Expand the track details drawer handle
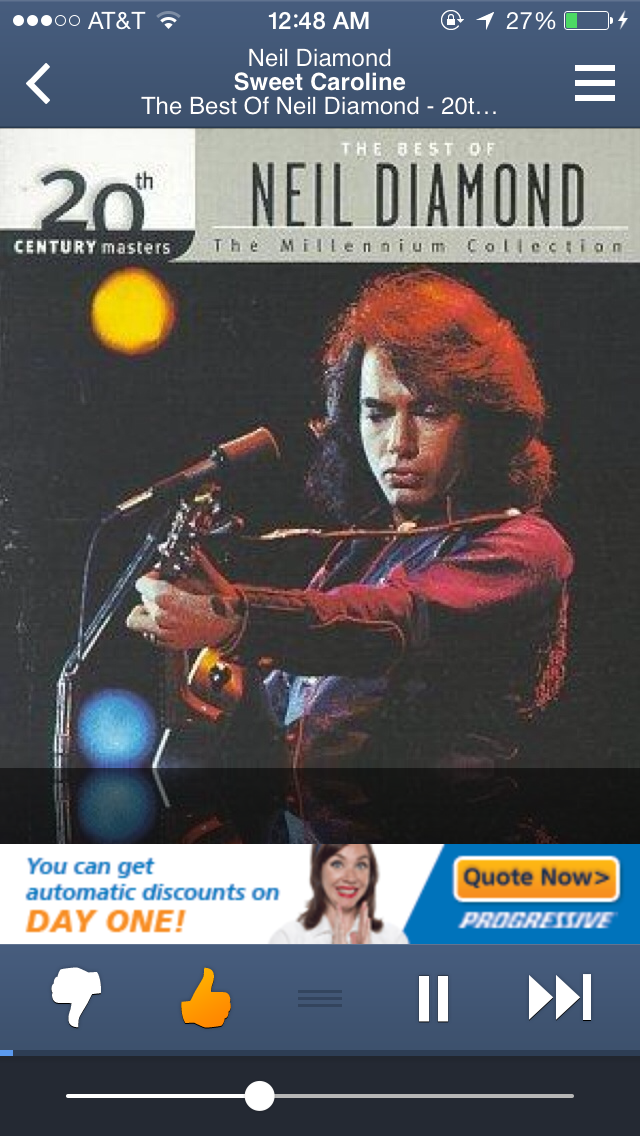Image resolution: width=640 pixels, height=1136 pixels. pyautogui.click(x=320, y=997)
